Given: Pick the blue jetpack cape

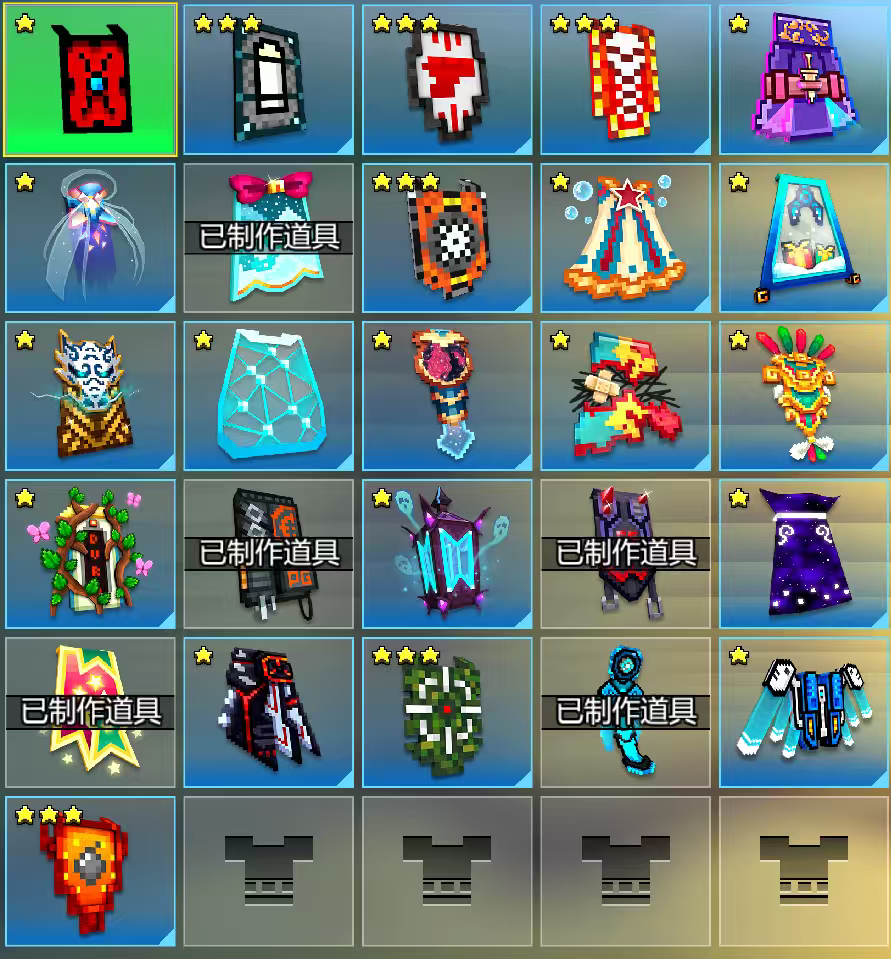Looking at the screenshot, I should (802, 712).
